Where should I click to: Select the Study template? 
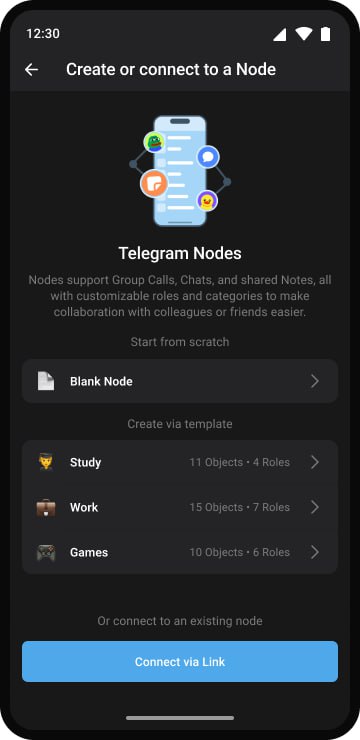[x=180, y=462]
